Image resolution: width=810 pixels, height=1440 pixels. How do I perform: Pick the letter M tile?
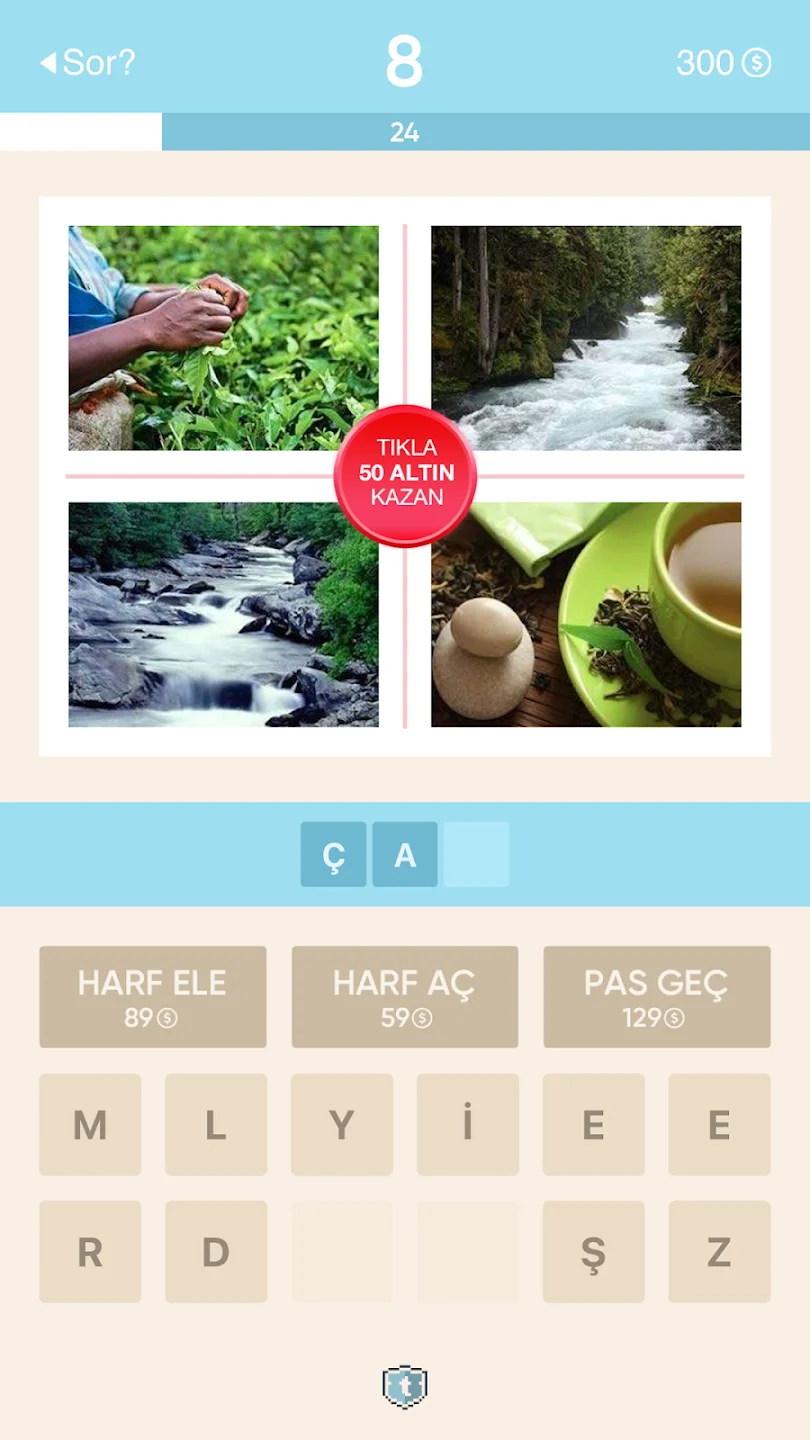pyautogui.click(x=90, y=1125)
